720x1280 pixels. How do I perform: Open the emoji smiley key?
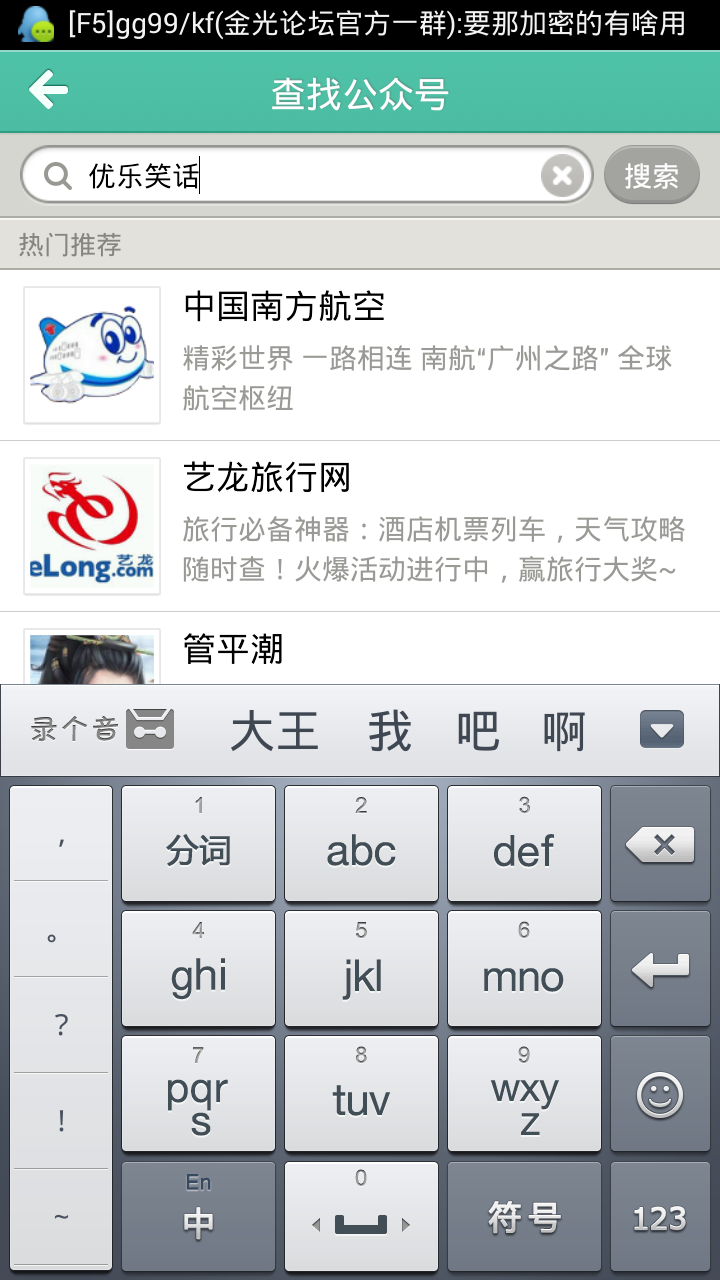click(660, 1095)
